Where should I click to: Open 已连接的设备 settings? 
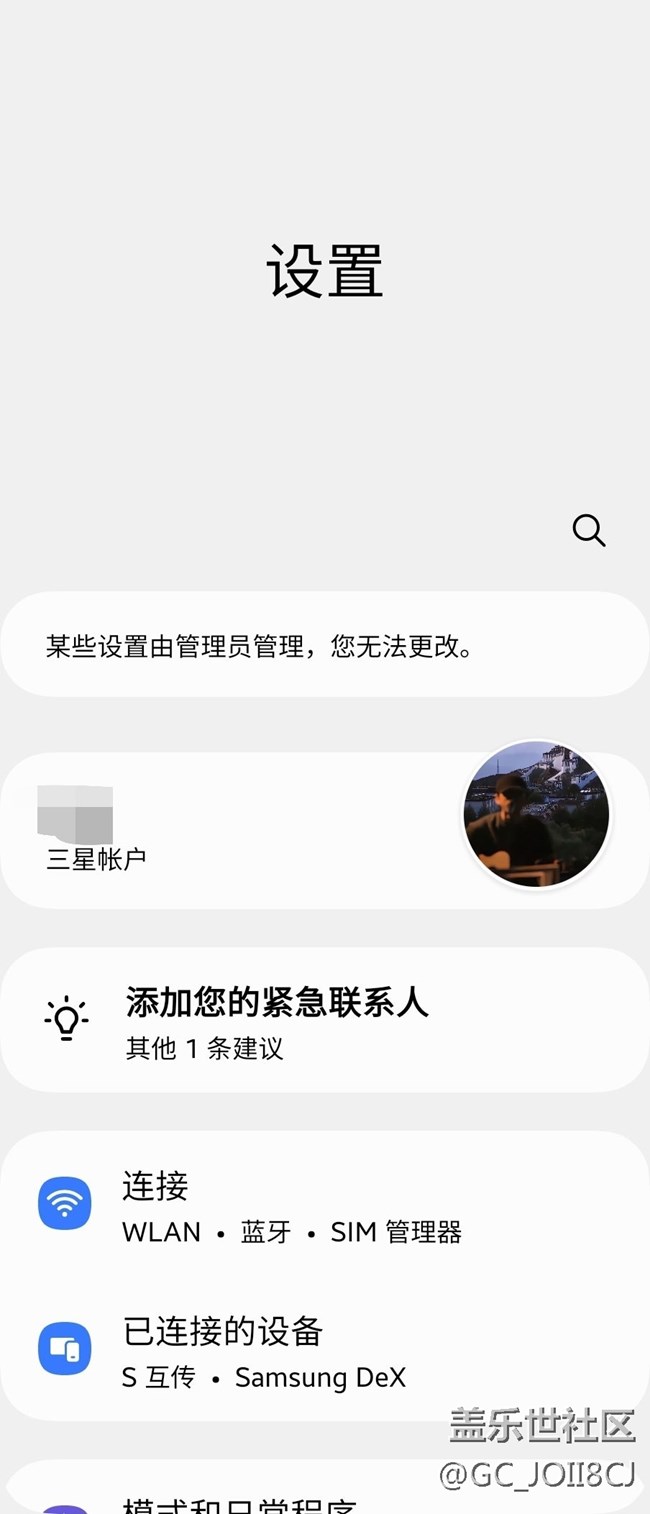264,1352
